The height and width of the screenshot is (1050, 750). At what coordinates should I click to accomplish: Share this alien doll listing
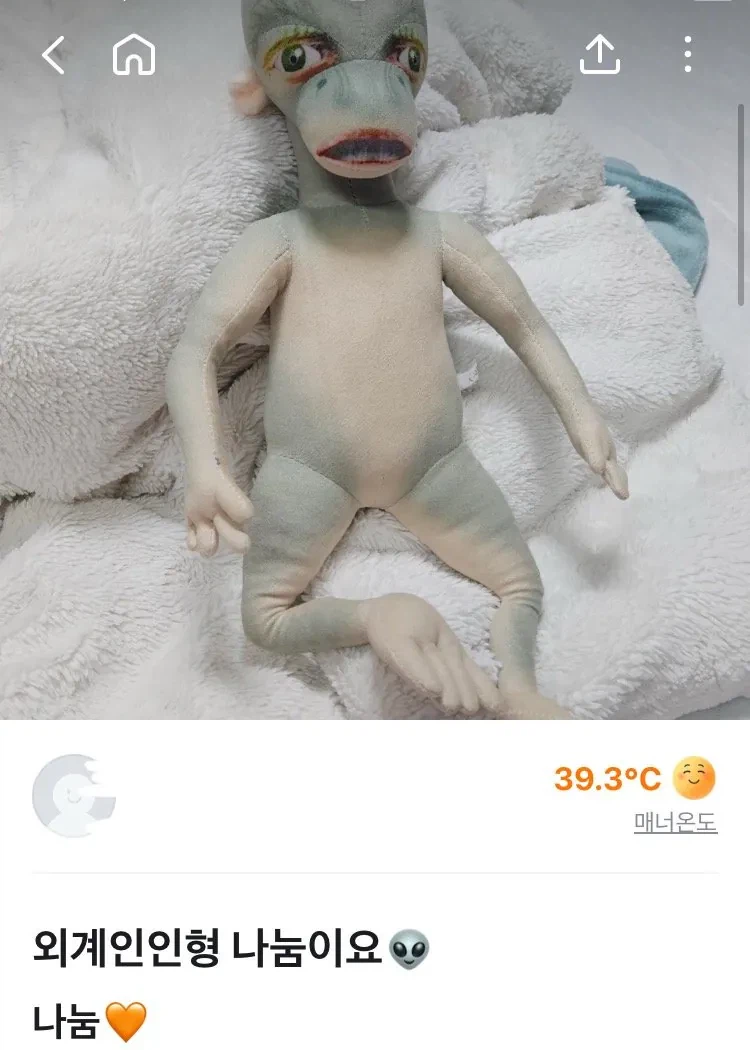coord(600,55)
